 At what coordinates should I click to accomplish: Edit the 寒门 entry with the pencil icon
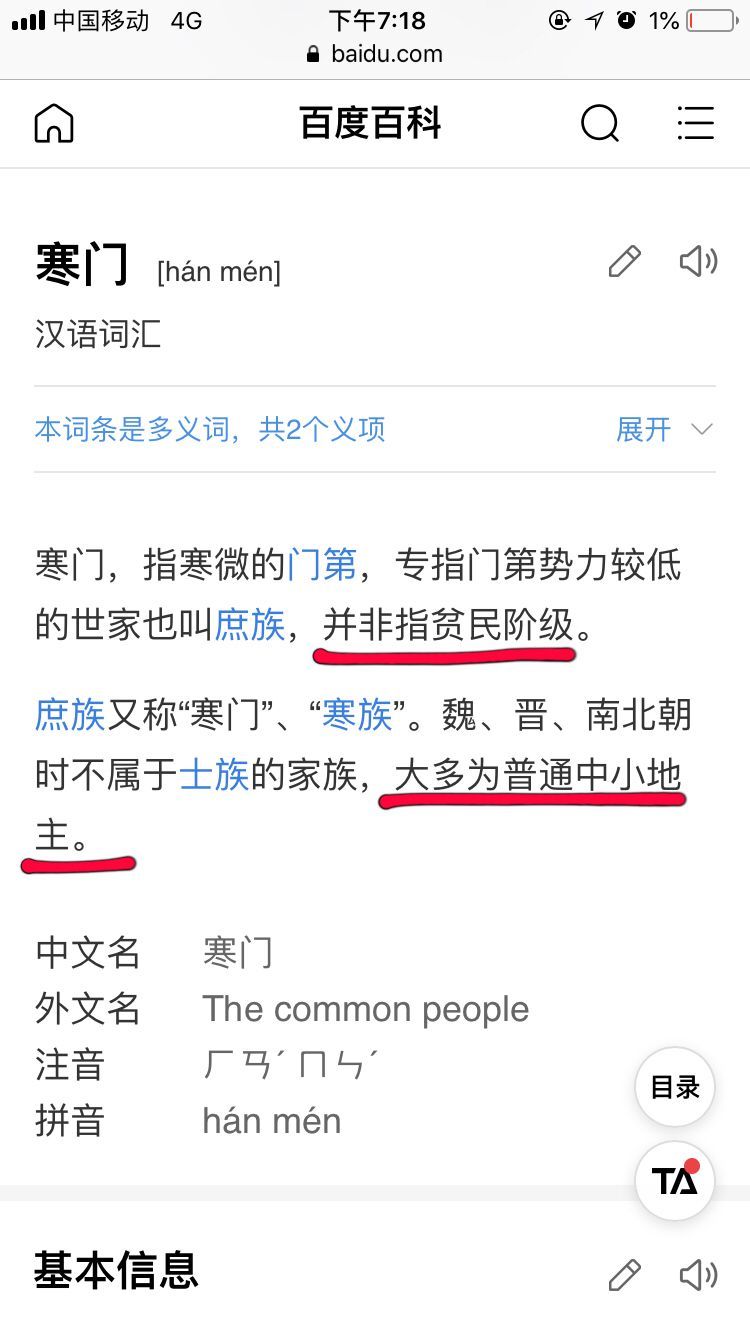point(624,262)
